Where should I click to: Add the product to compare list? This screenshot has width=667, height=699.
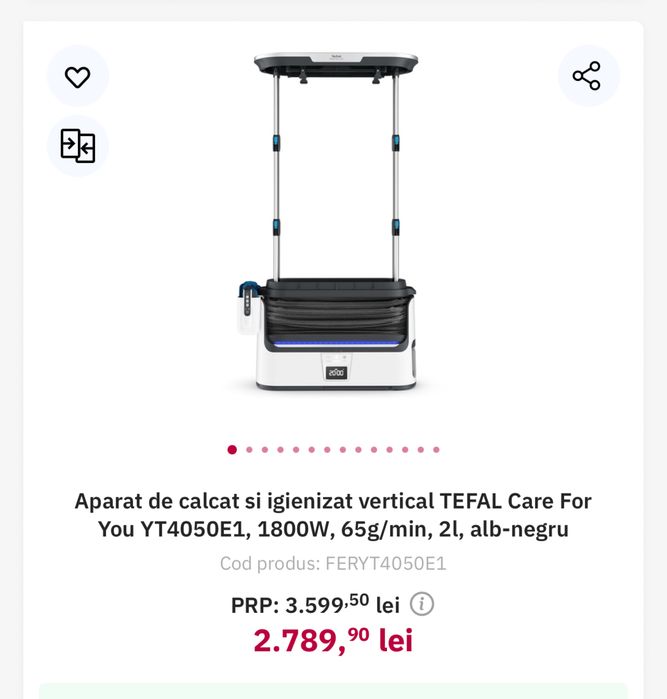77,146
